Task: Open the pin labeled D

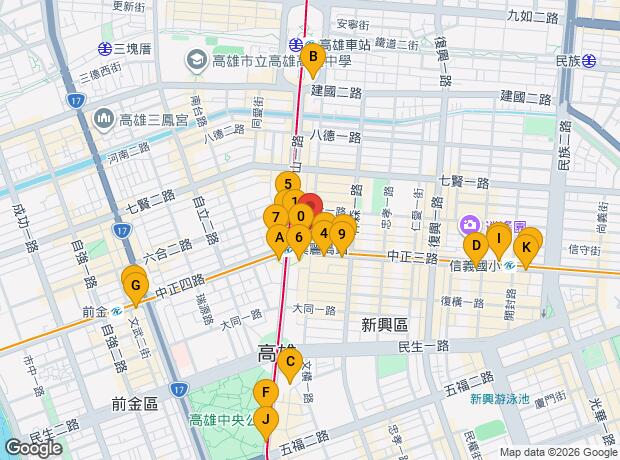Action: [x=477, y=245]
